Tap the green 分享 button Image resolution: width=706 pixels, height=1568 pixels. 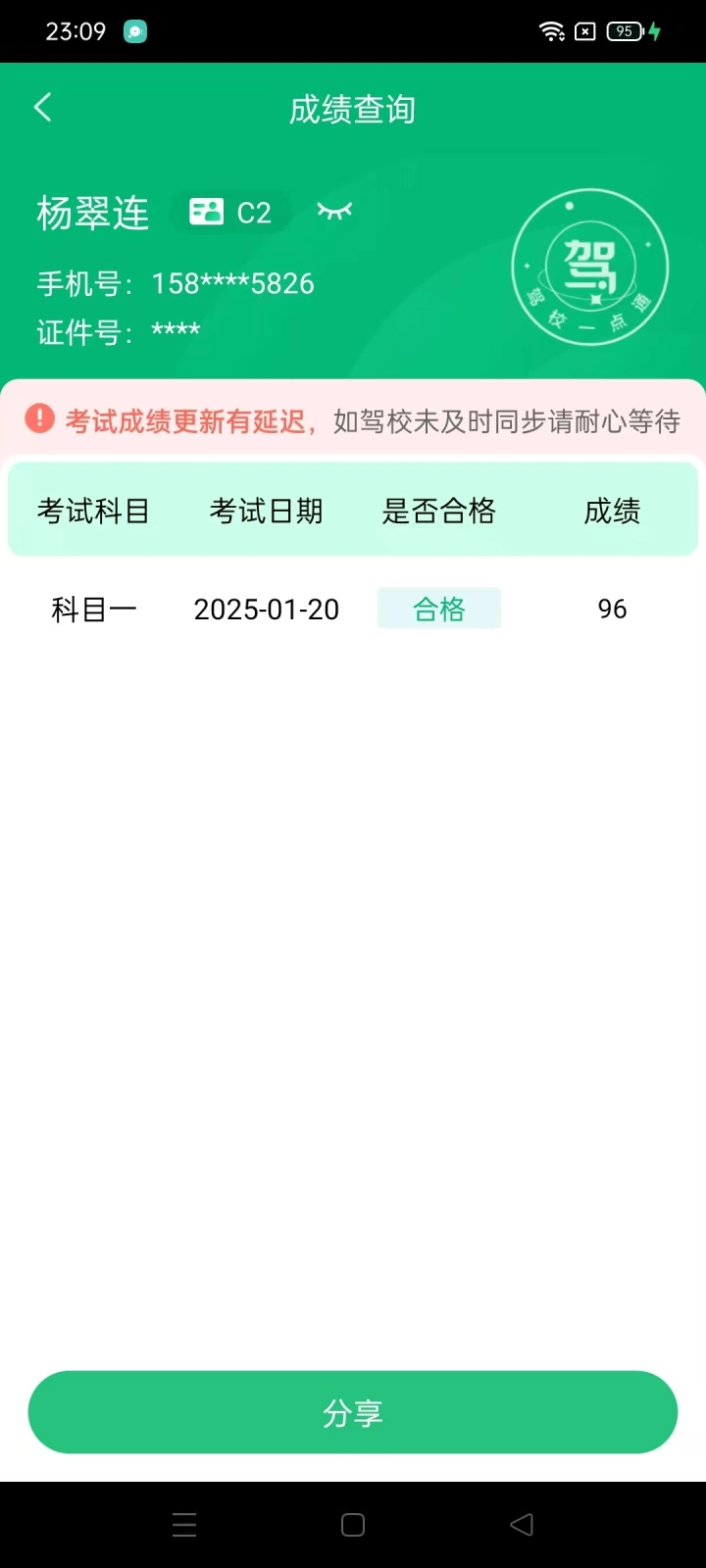[353, 1412]
